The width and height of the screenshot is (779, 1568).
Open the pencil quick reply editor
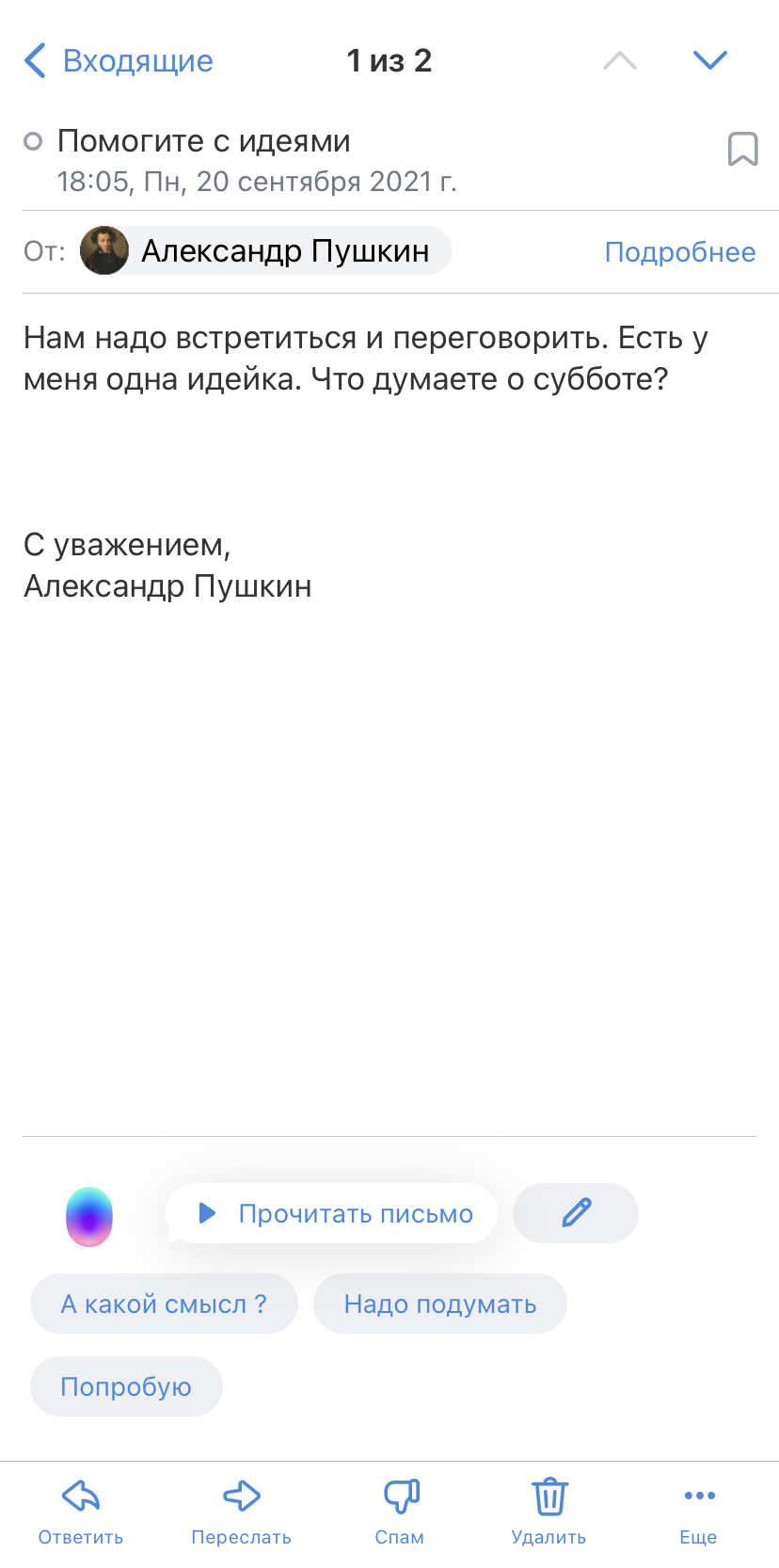576,1212
